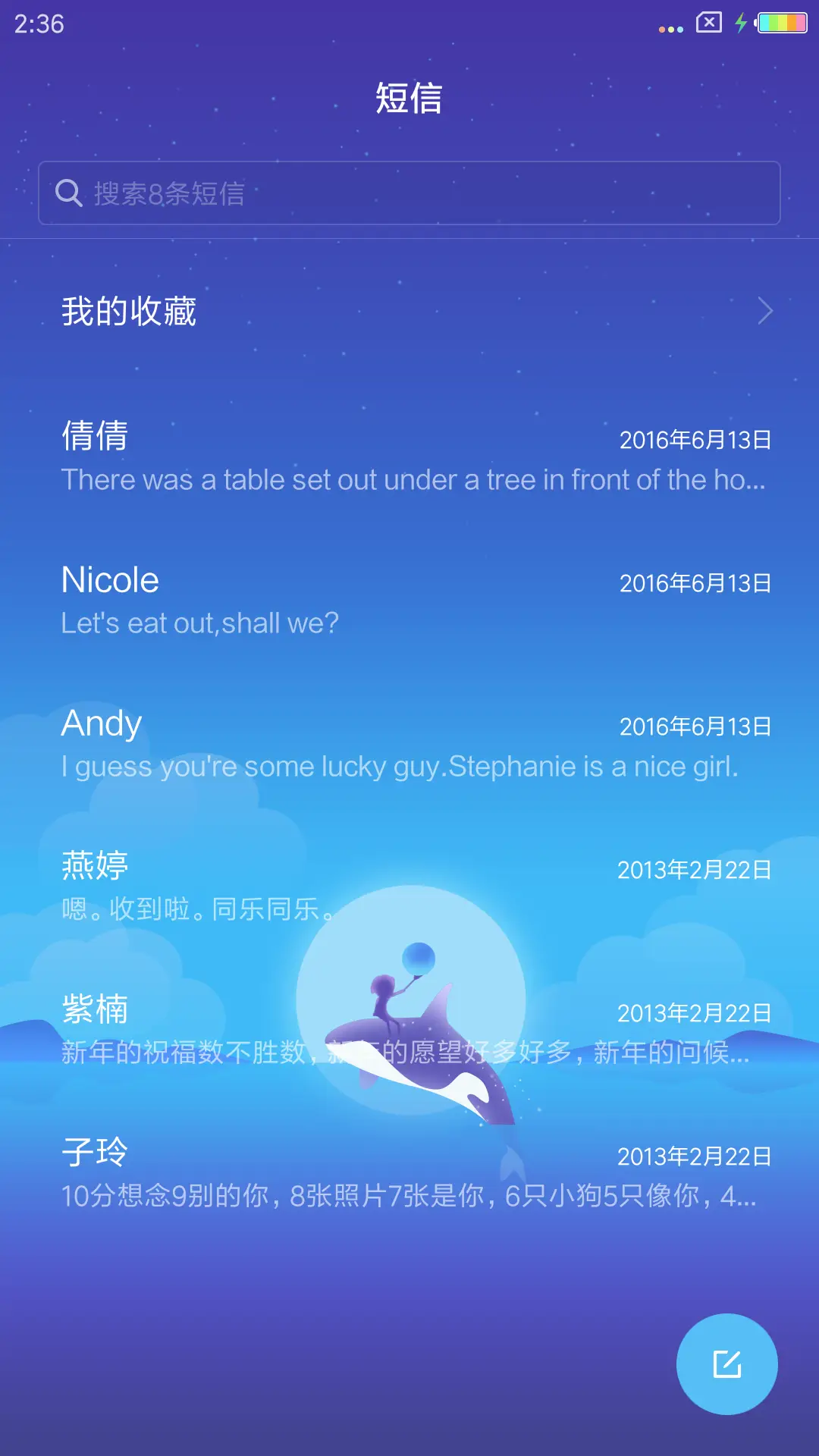Tap the colorful battery icon in status bar

pos(783,24)
